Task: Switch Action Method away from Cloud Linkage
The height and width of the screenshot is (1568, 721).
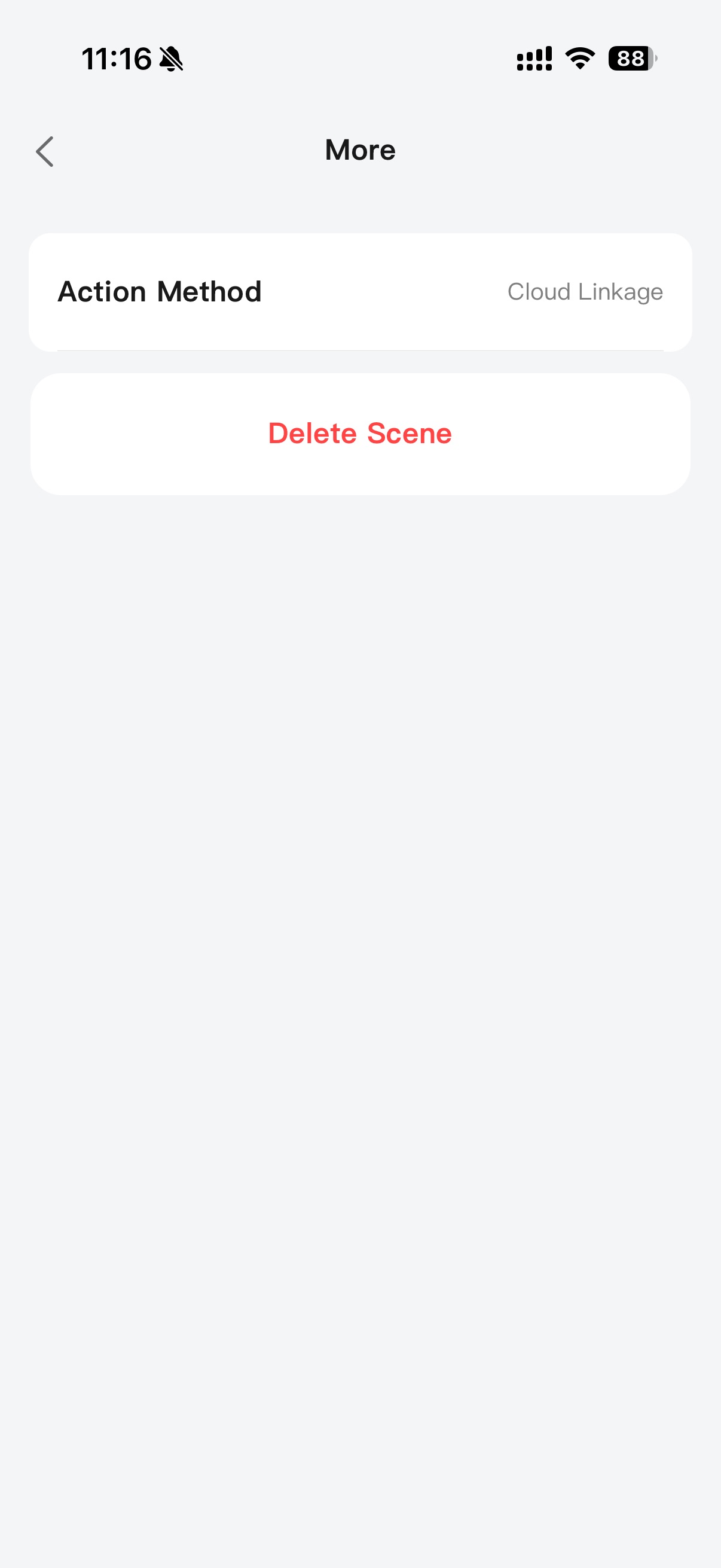Action: tap(360, 292)
